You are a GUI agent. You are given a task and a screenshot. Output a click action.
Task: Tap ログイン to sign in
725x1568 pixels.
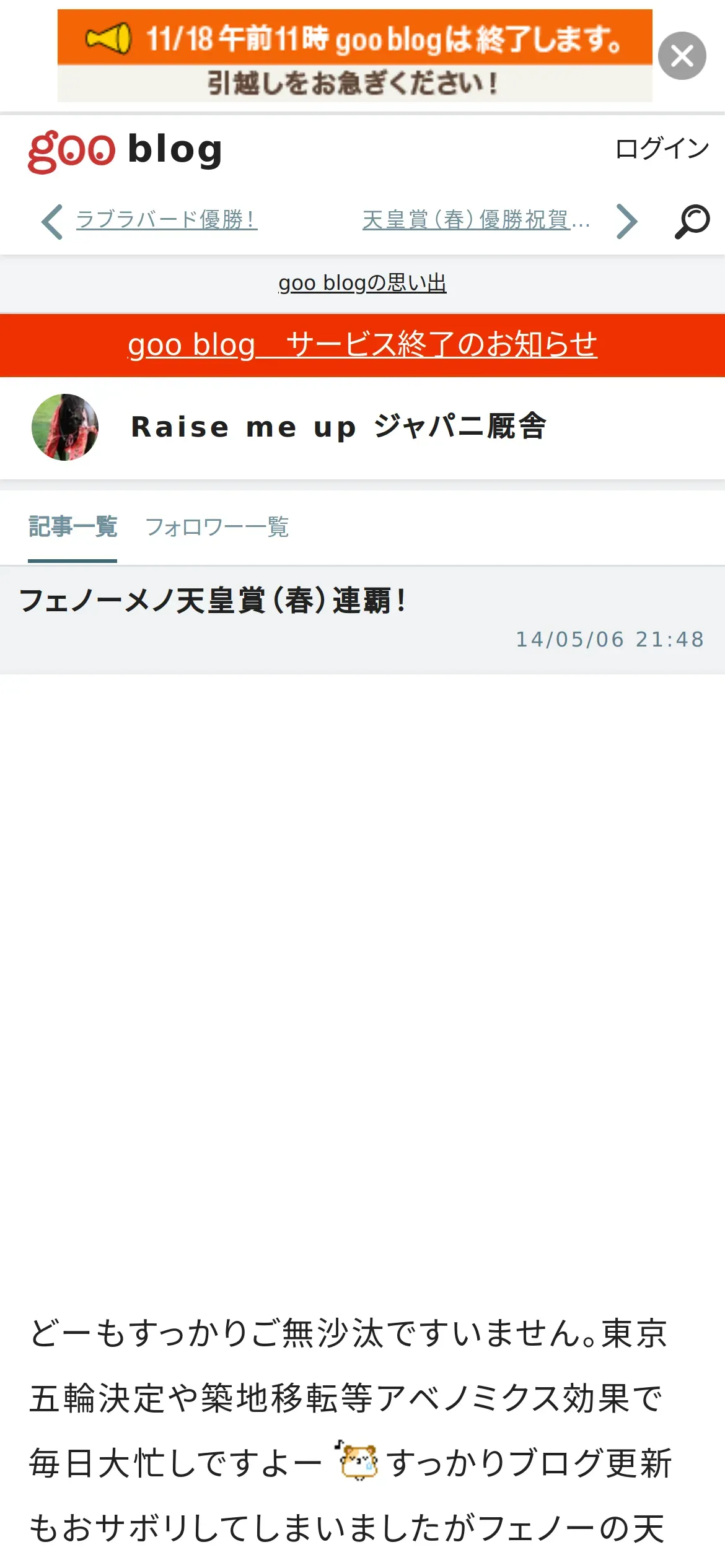(661, 149)
